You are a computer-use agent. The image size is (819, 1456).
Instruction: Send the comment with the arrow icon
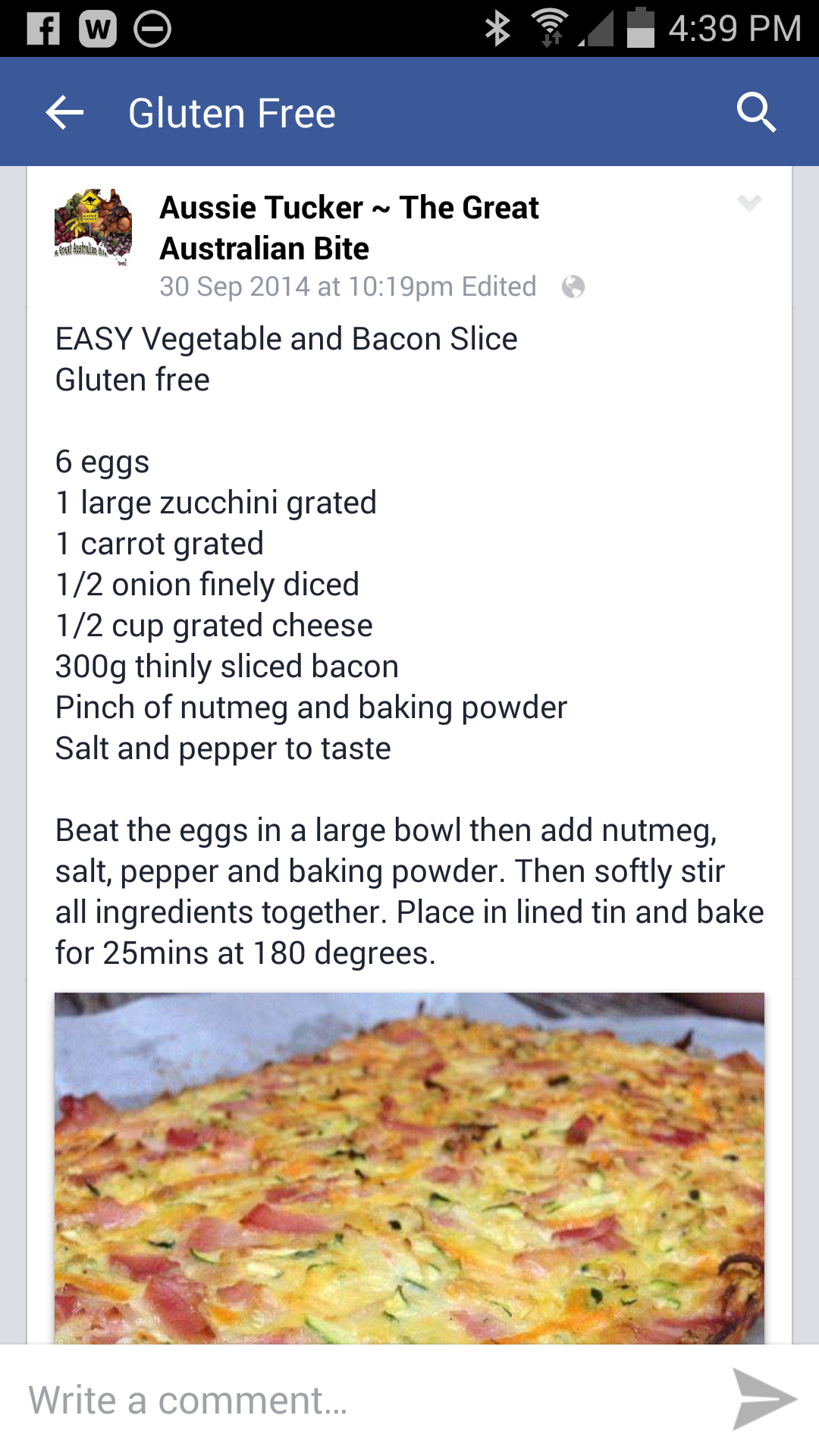click(764, 1400)
